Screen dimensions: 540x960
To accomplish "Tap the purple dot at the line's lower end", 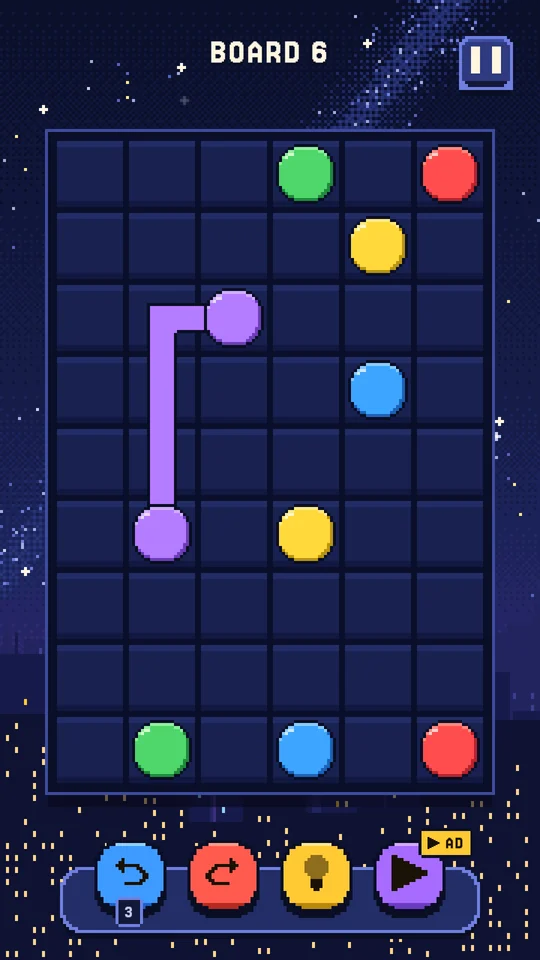I will [162, 534].
